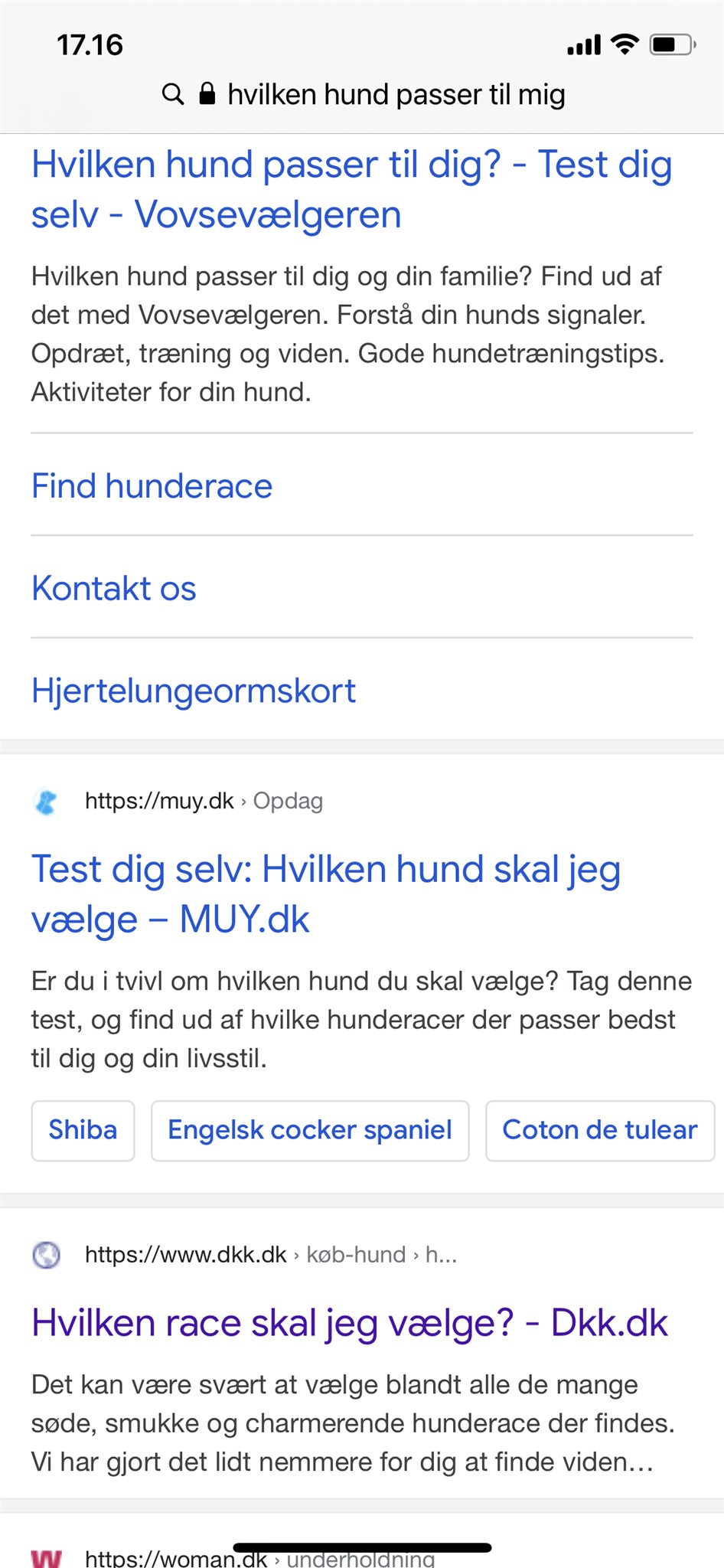This screenshot has height=1568, width=724.
Task: Select the Shiba chip
Action: pos(83,1131)
